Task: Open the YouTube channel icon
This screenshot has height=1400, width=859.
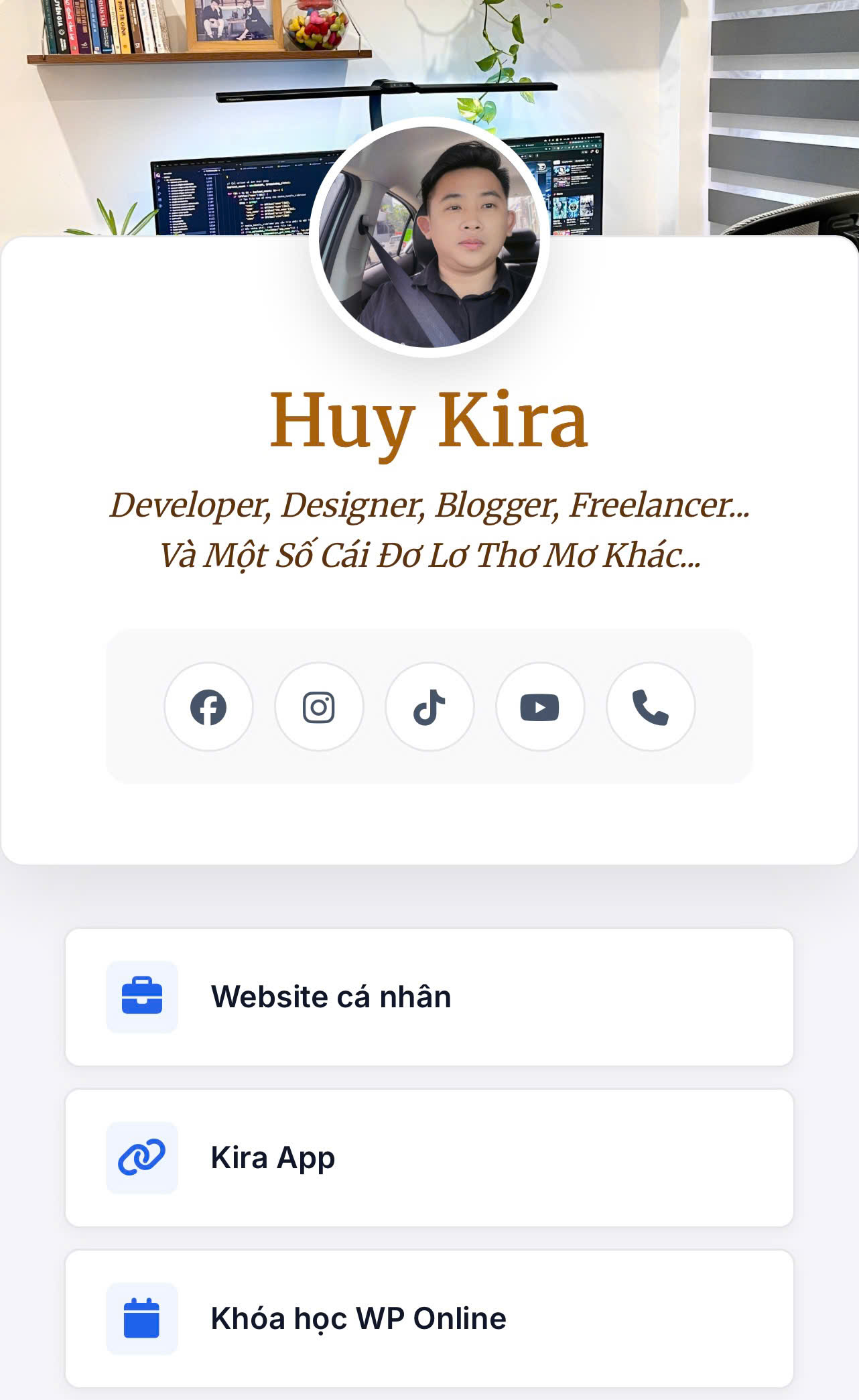Action: [540, 707]
